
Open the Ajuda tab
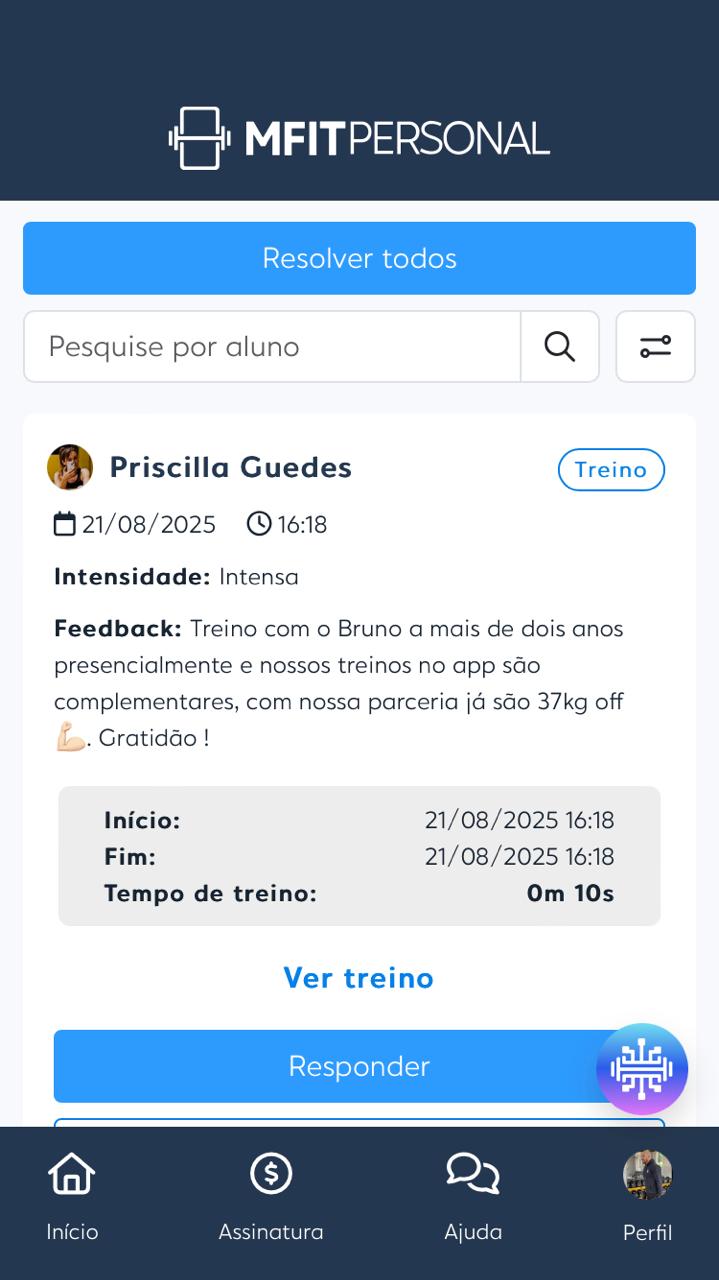(473, 1196)
